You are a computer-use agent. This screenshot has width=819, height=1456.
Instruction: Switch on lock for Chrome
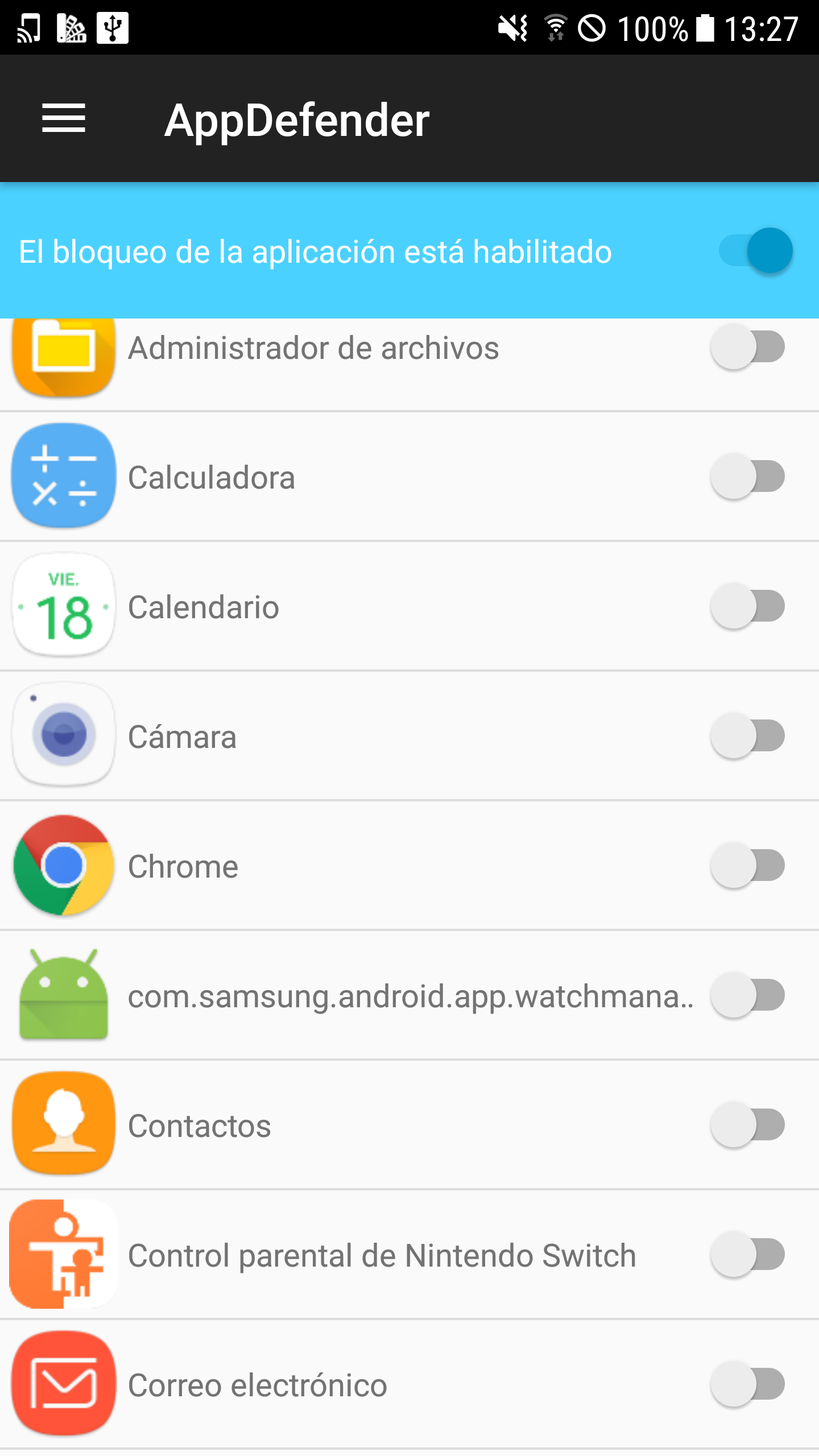pos(748,865)
